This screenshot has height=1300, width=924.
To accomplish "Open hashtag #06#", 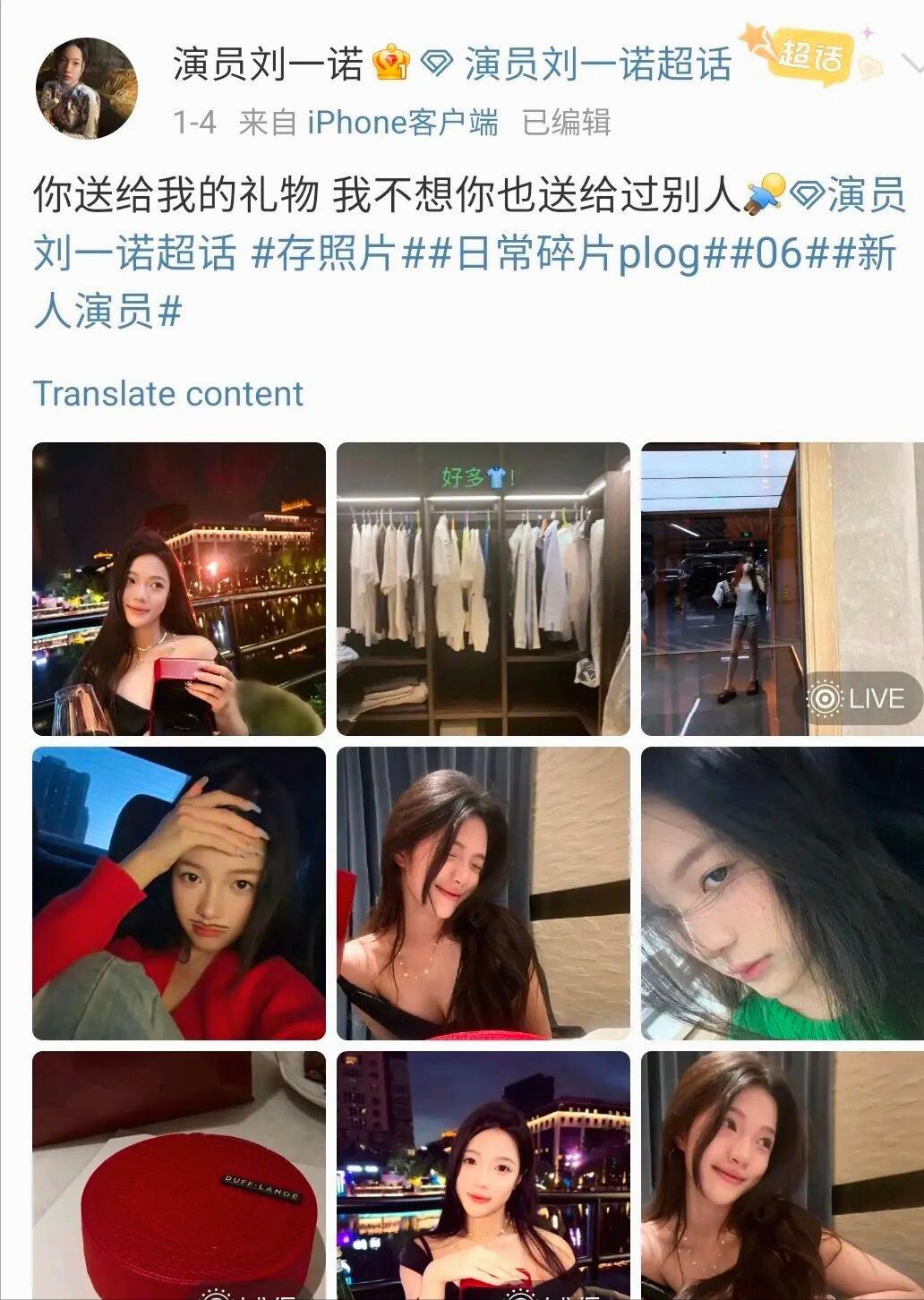I will click(777, 253).
